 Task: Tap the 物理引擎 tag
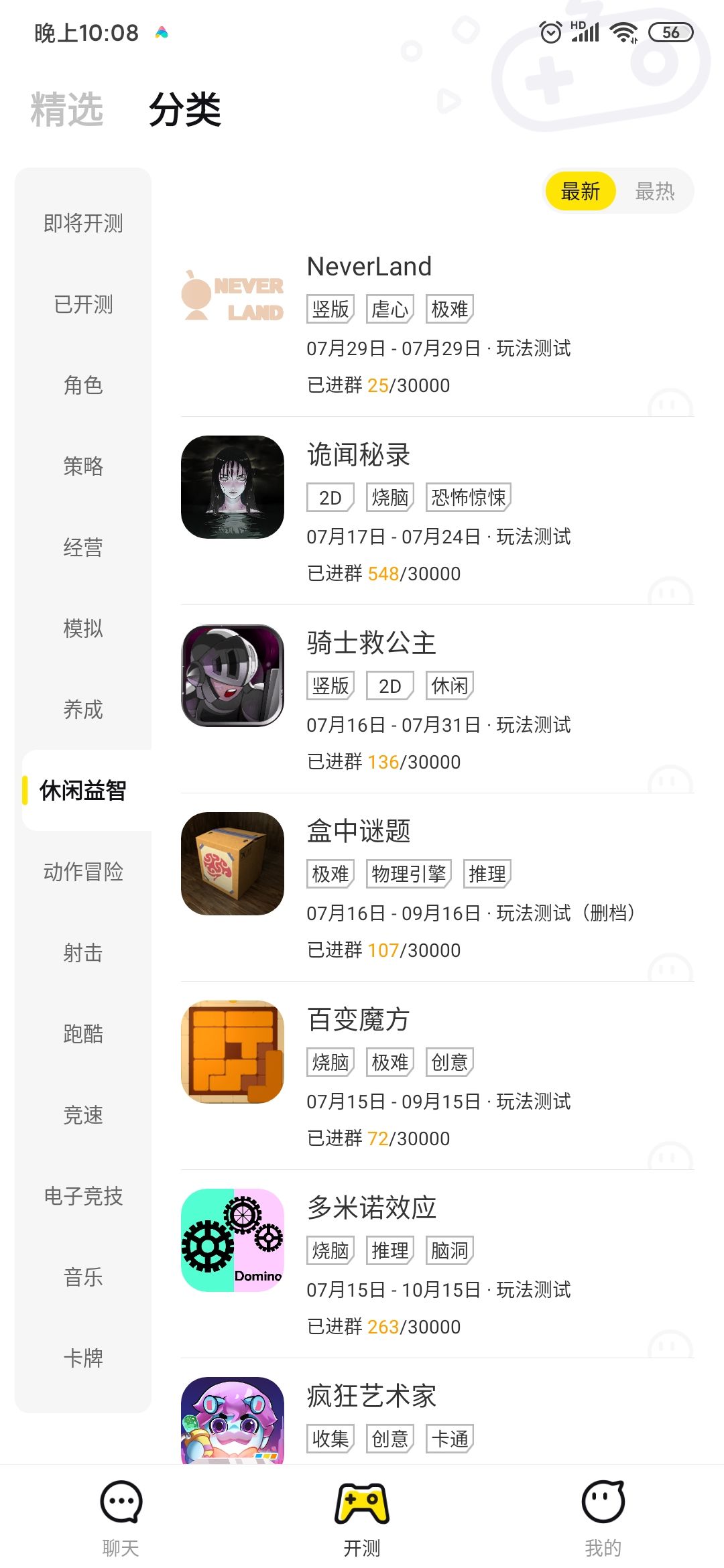pyautogui.click(x=409, y=873)
